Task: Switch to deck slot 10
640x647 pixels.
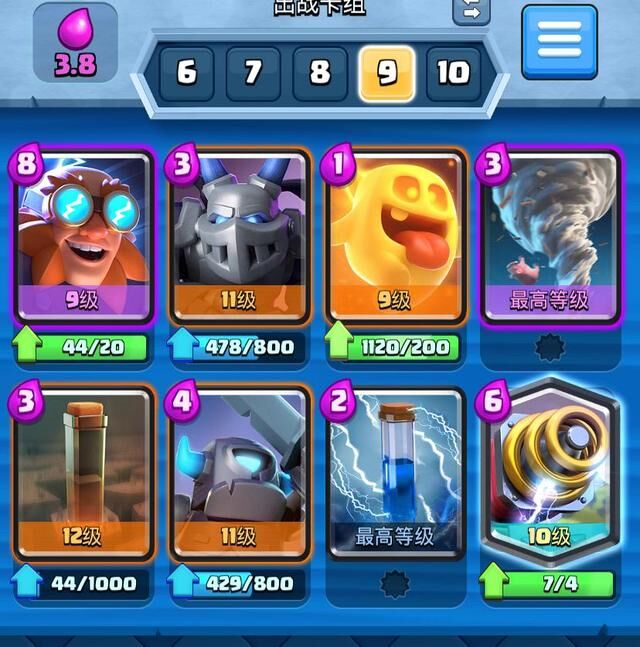Action: pos(453,72)
